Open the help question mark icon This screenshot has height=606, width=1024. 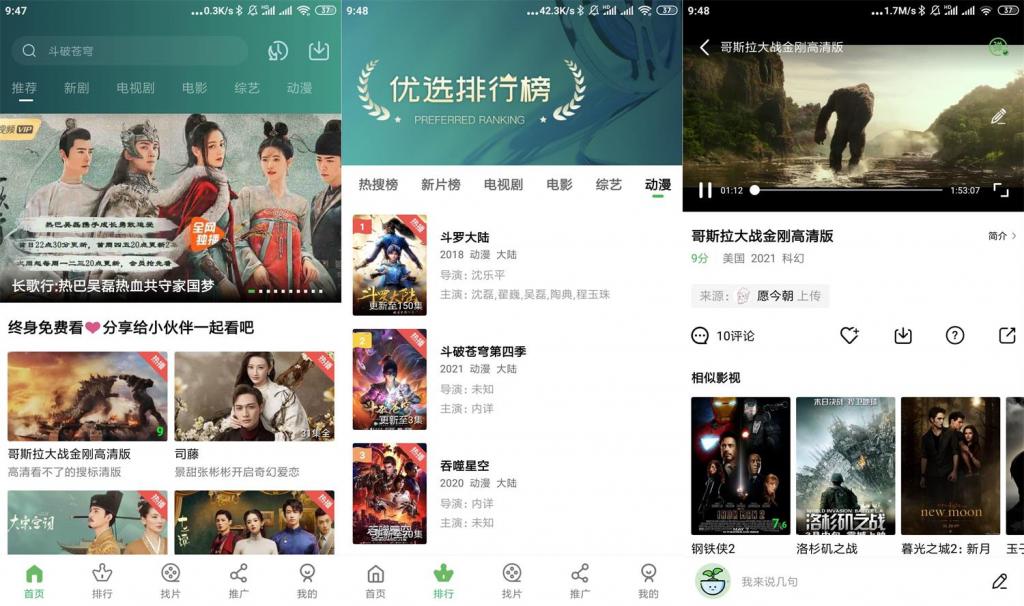(955, 336)
